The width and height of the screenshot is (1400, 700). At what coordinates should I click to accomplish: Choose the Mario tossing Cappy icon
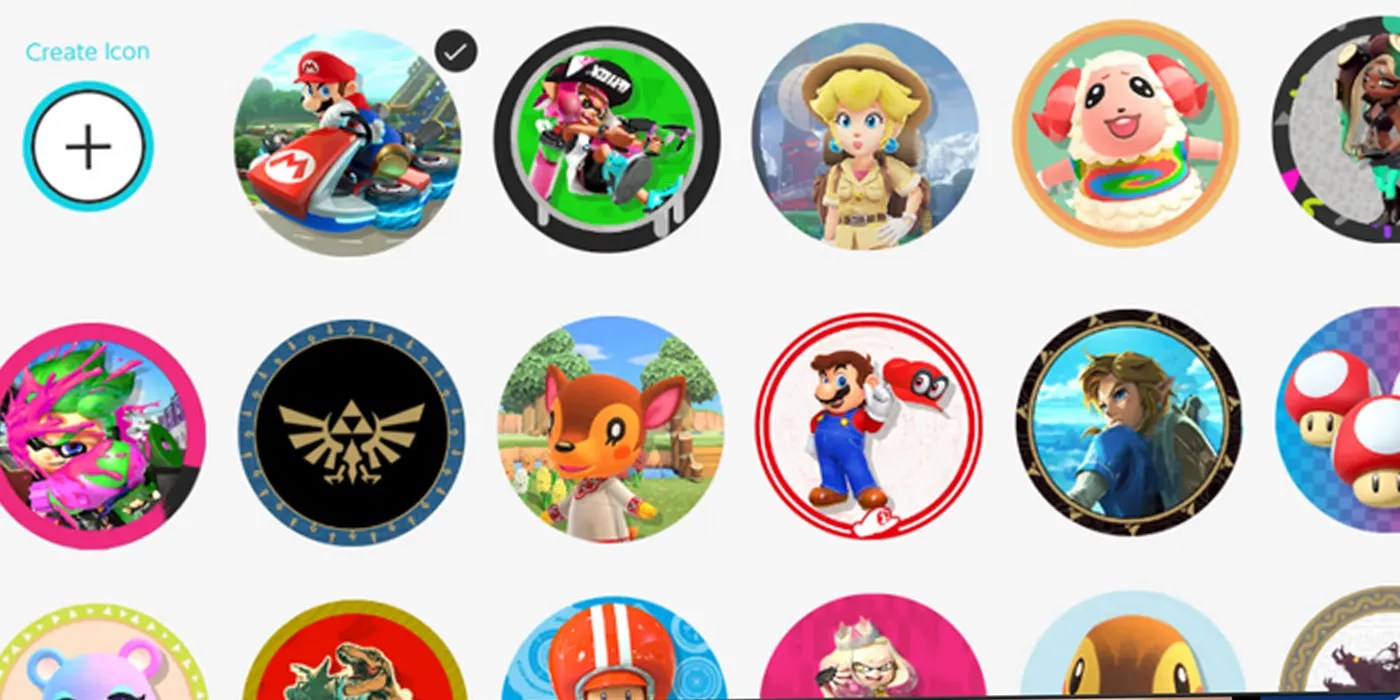(x=868, y=426)
